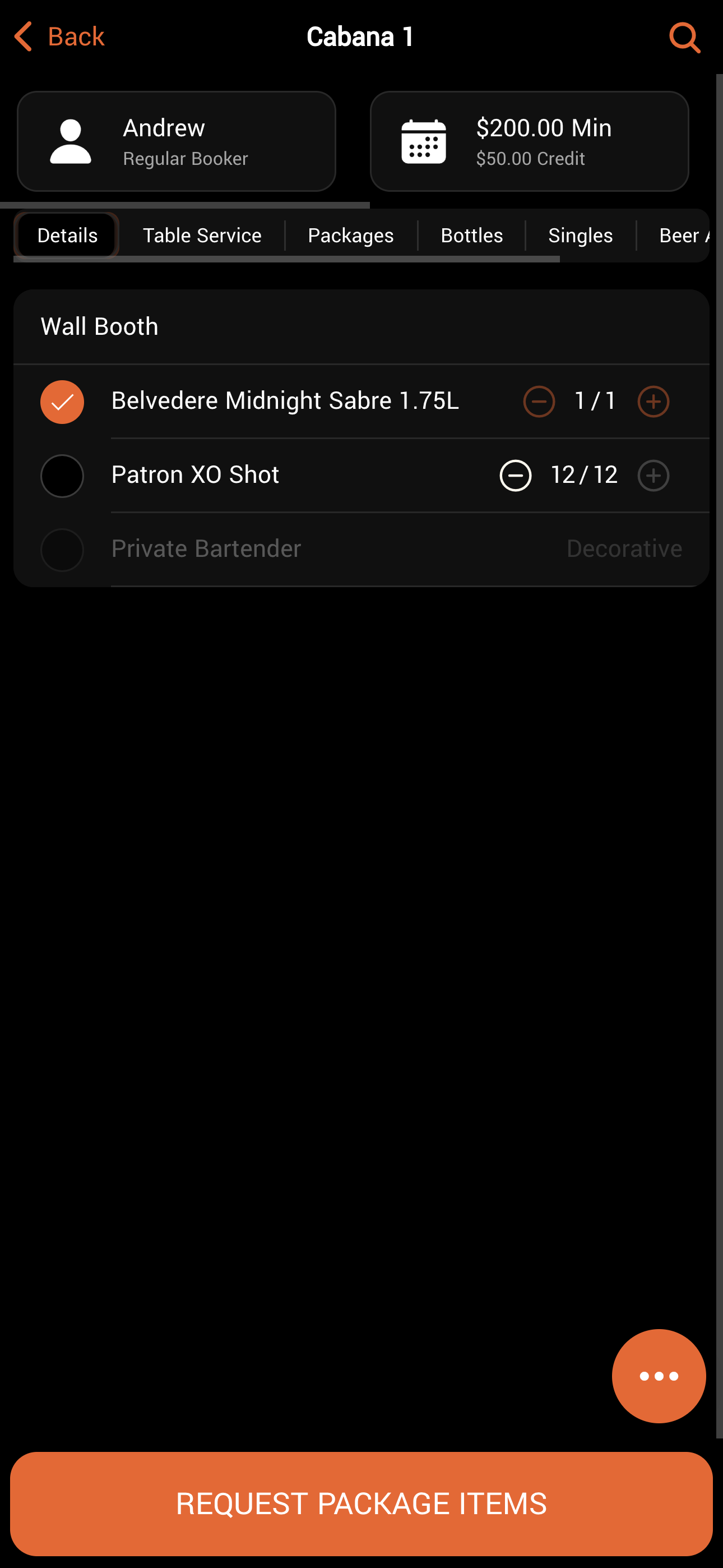Open the $200.00 Min reservation card
The width and height of the screenshot is (723, 1568).
[x=529, y=141]
